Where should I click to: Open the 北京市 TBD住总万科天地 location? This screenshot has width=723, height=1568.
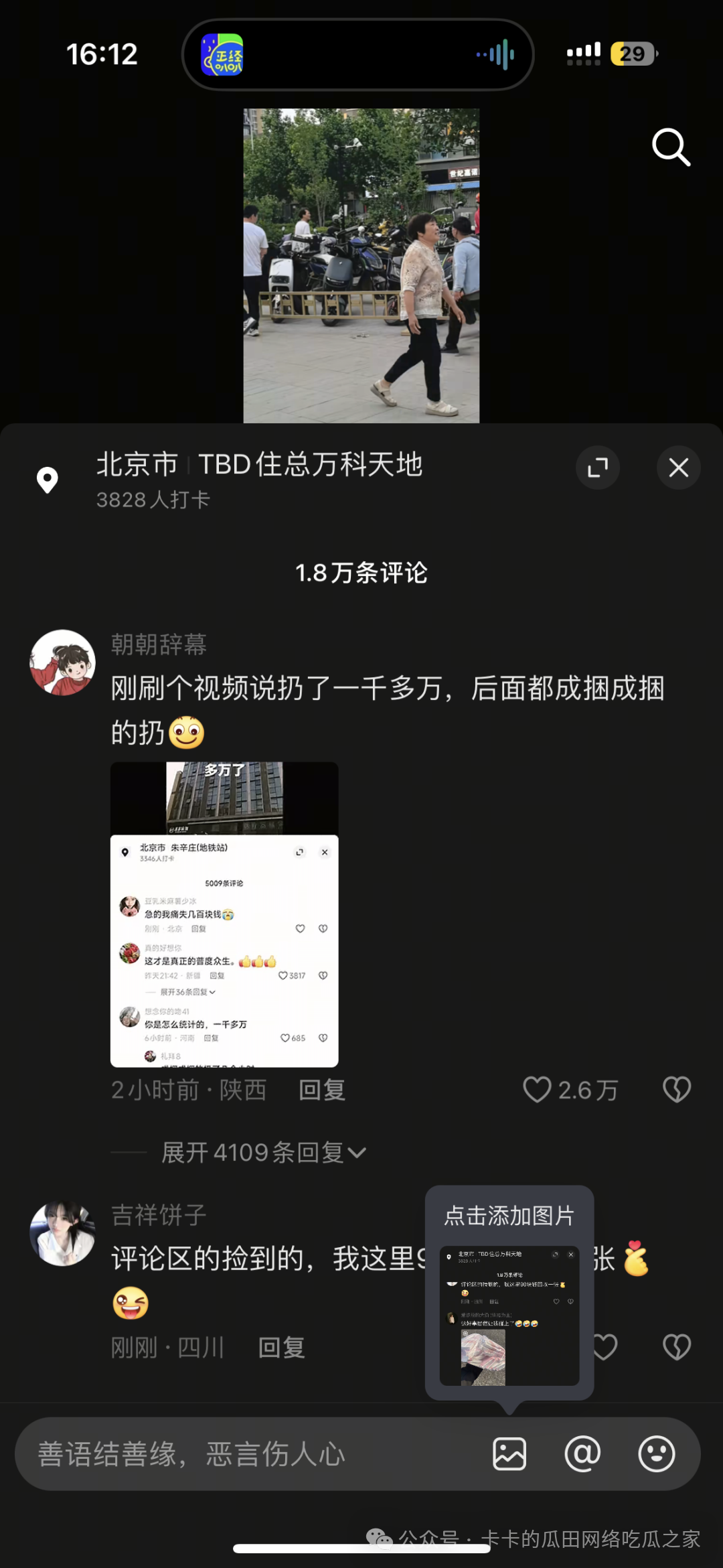[260, 465]
